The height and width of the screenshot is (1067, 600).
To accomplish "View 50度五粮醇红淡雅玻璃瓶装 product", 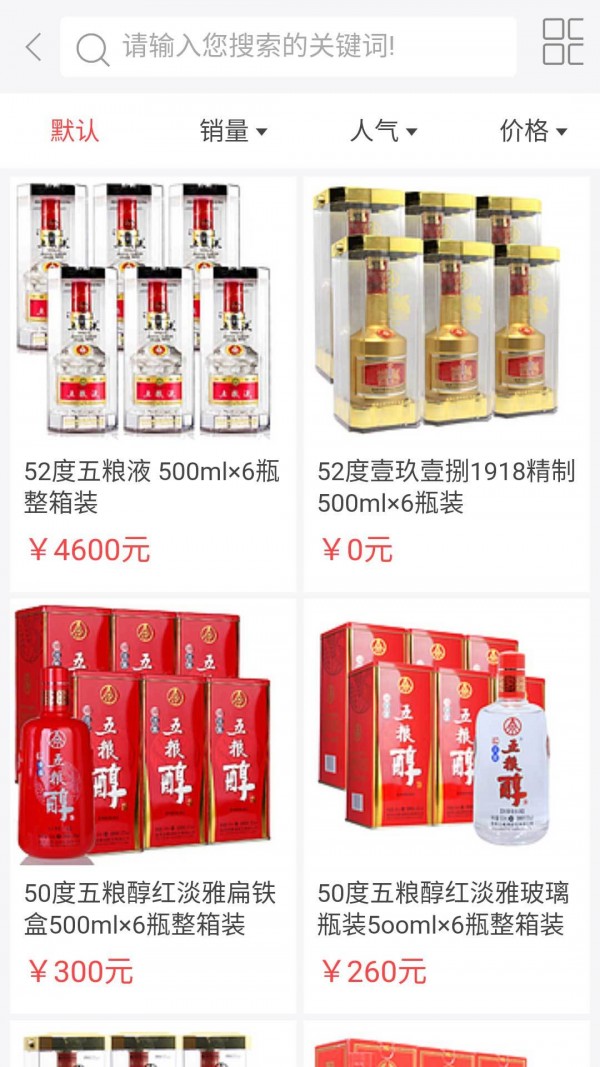I will (446, 806).
